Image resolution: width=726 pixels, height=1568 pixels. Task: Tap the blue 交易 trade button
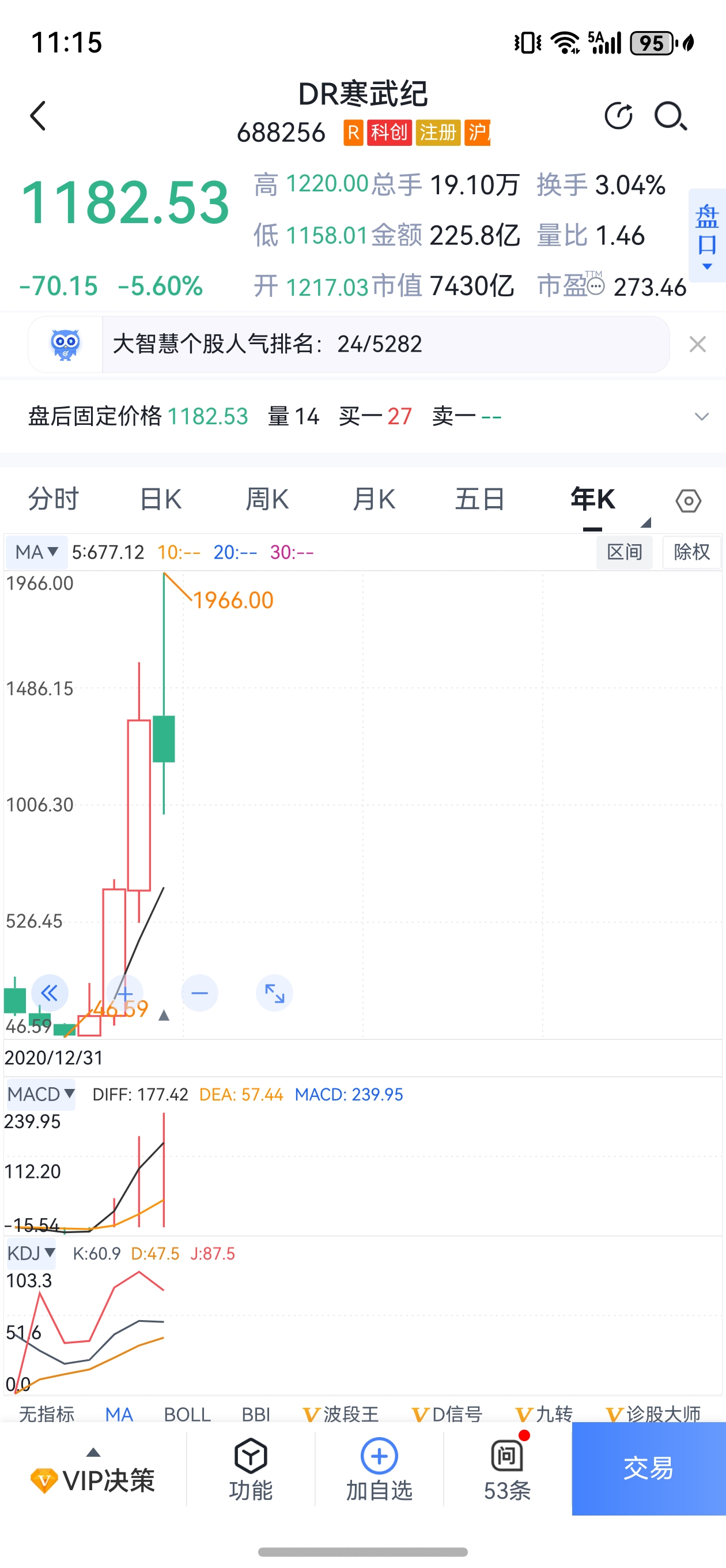(x=649, y=1469)
